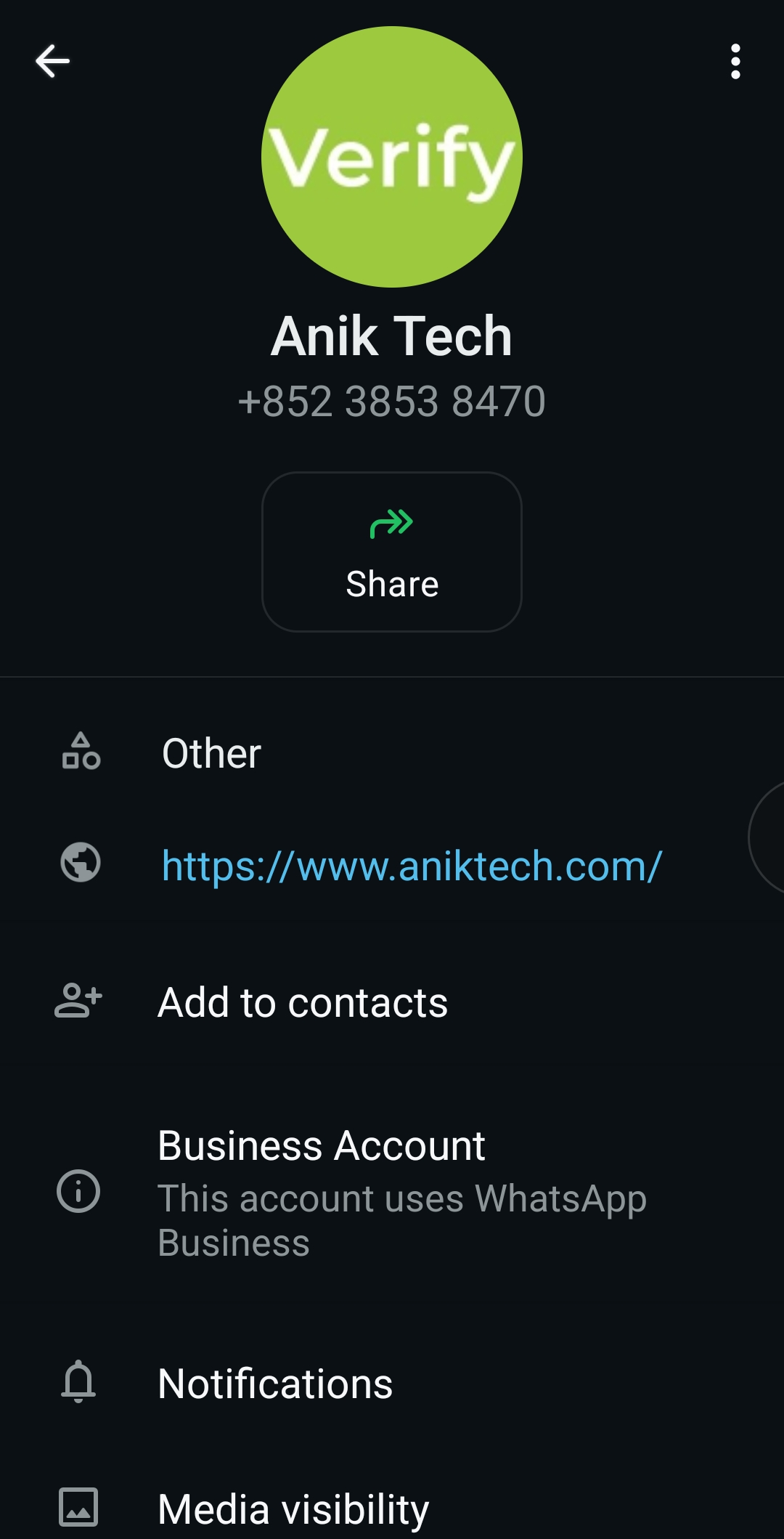Open the three-dot overflow menu
784x1539 pixels.
pos(735,62)
